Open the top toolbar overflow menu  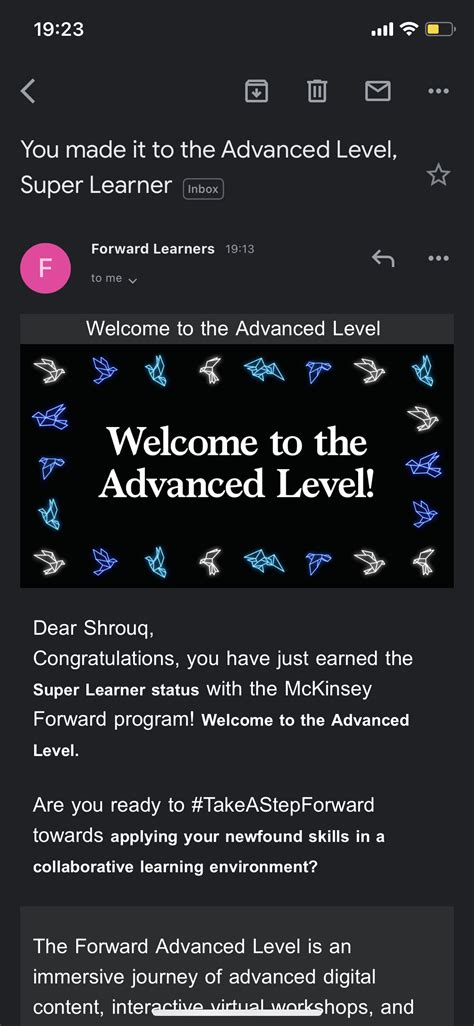[438, 91]
